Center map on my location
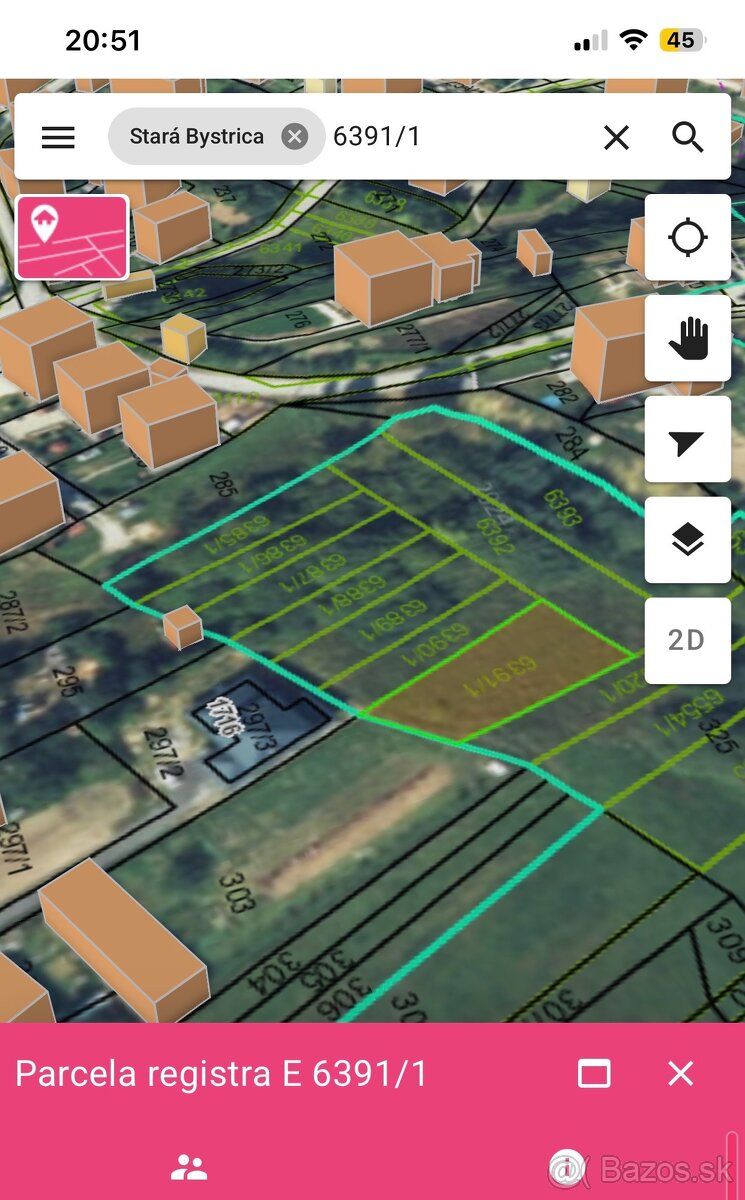The width and height of the screenshot is (745, 1200). [688, 238]
